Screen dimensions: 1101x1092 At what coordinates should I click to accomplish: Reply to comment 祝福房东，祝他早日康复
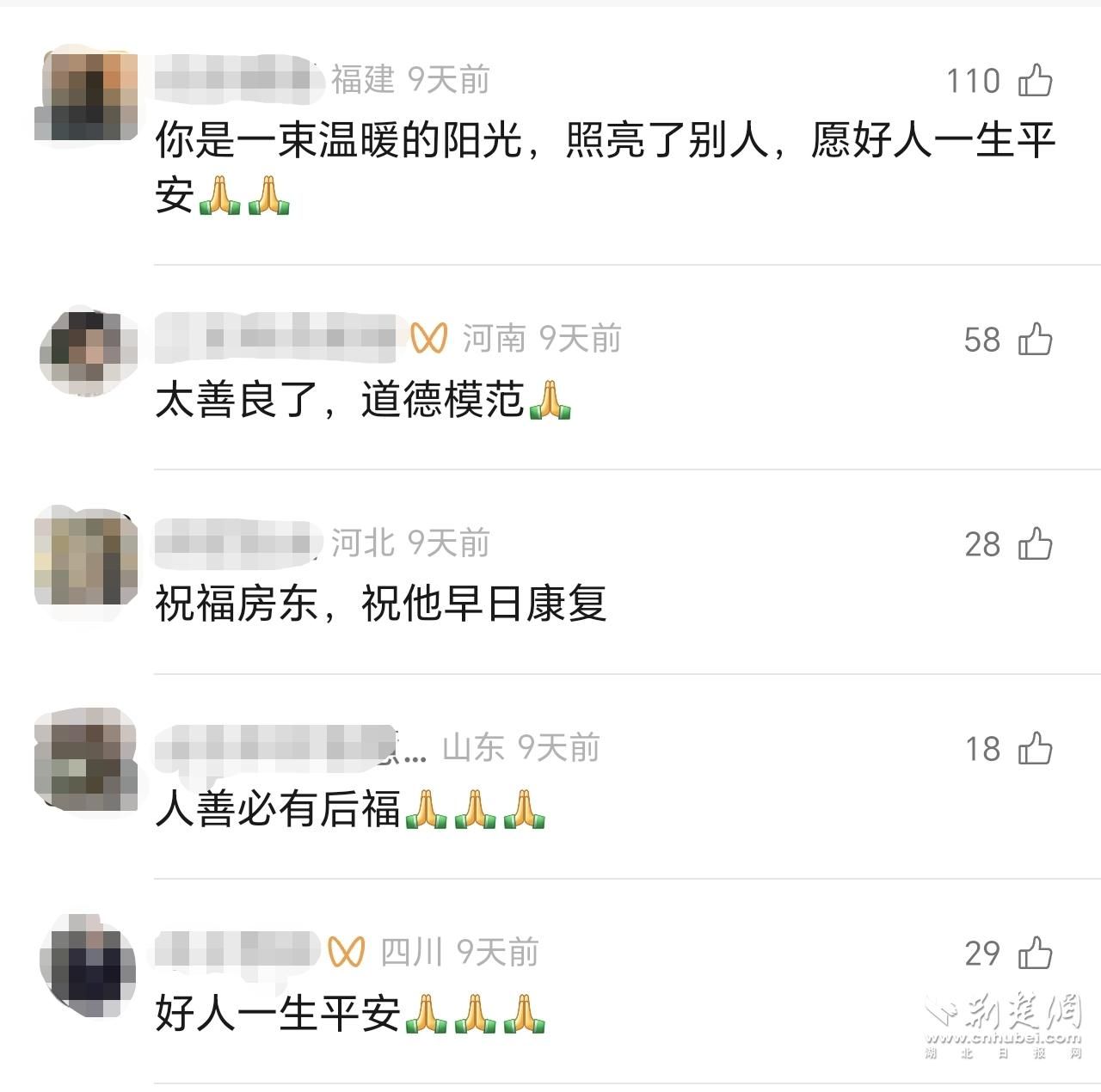pos(381,604)
